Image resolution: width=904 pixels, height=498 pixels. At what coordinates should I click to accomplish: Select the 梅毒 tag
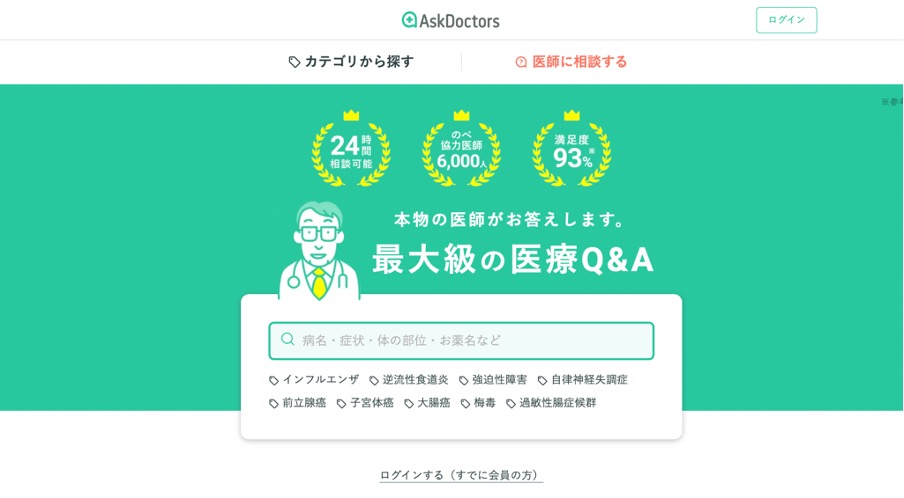tap(479, 403)
